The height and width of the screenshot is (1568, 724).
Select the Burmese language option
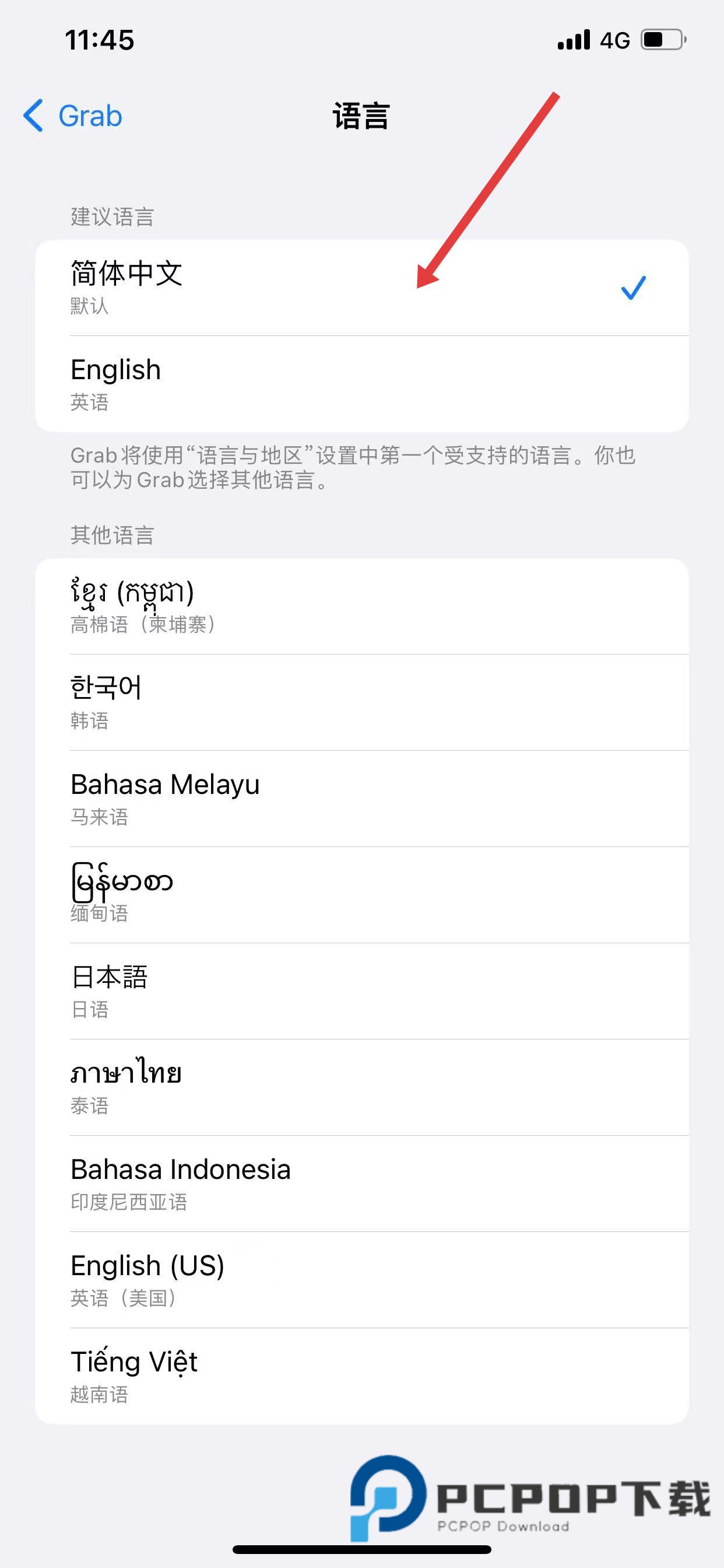tap(361, 895)
